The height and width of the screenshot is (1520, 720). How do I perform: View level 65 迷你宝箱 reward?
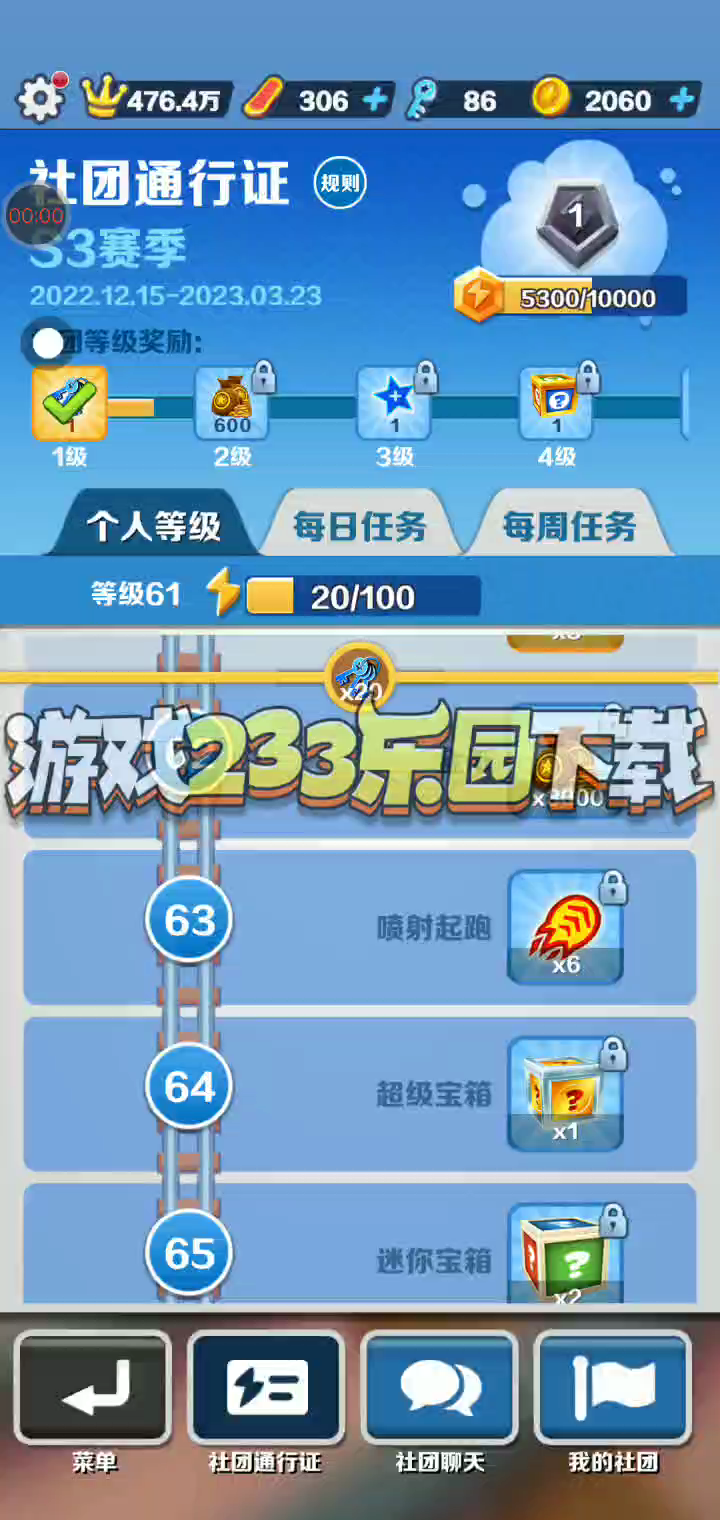coord(566,1255)
